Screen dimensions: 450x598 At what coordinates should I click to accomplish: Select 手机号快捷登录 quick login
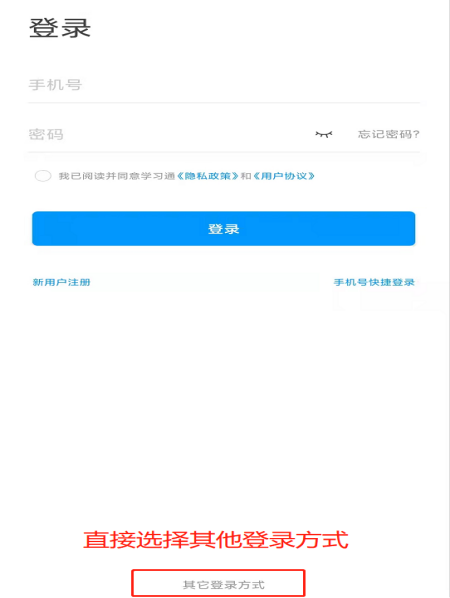(x=374, y=282)
